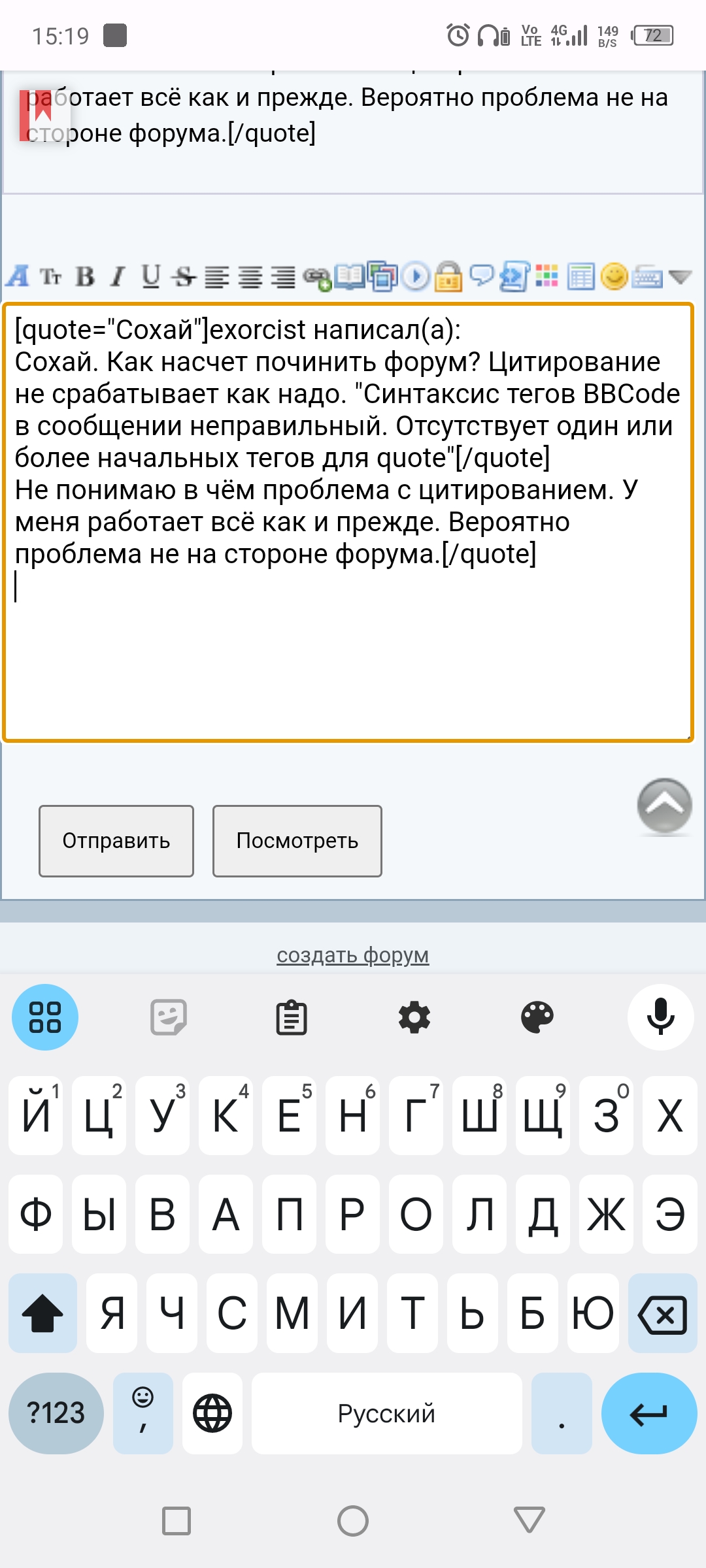Expand the toolbar's dropdown arrow
This screenshot has height=1568, width=706.
point(681,277)
